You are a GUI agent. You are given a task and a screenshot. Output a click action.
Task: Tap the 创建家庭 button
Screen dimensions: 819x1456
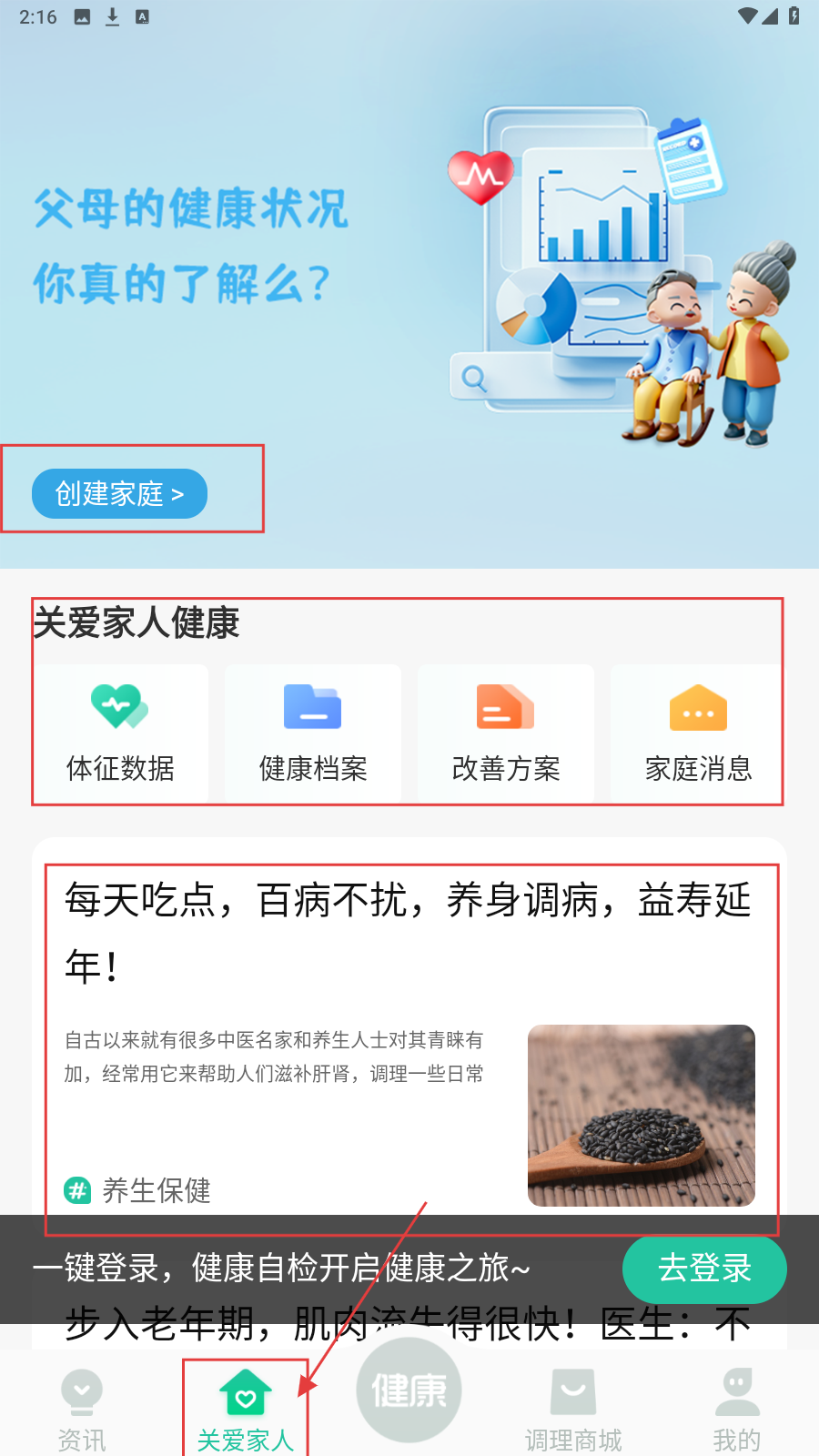pos(119,494)
